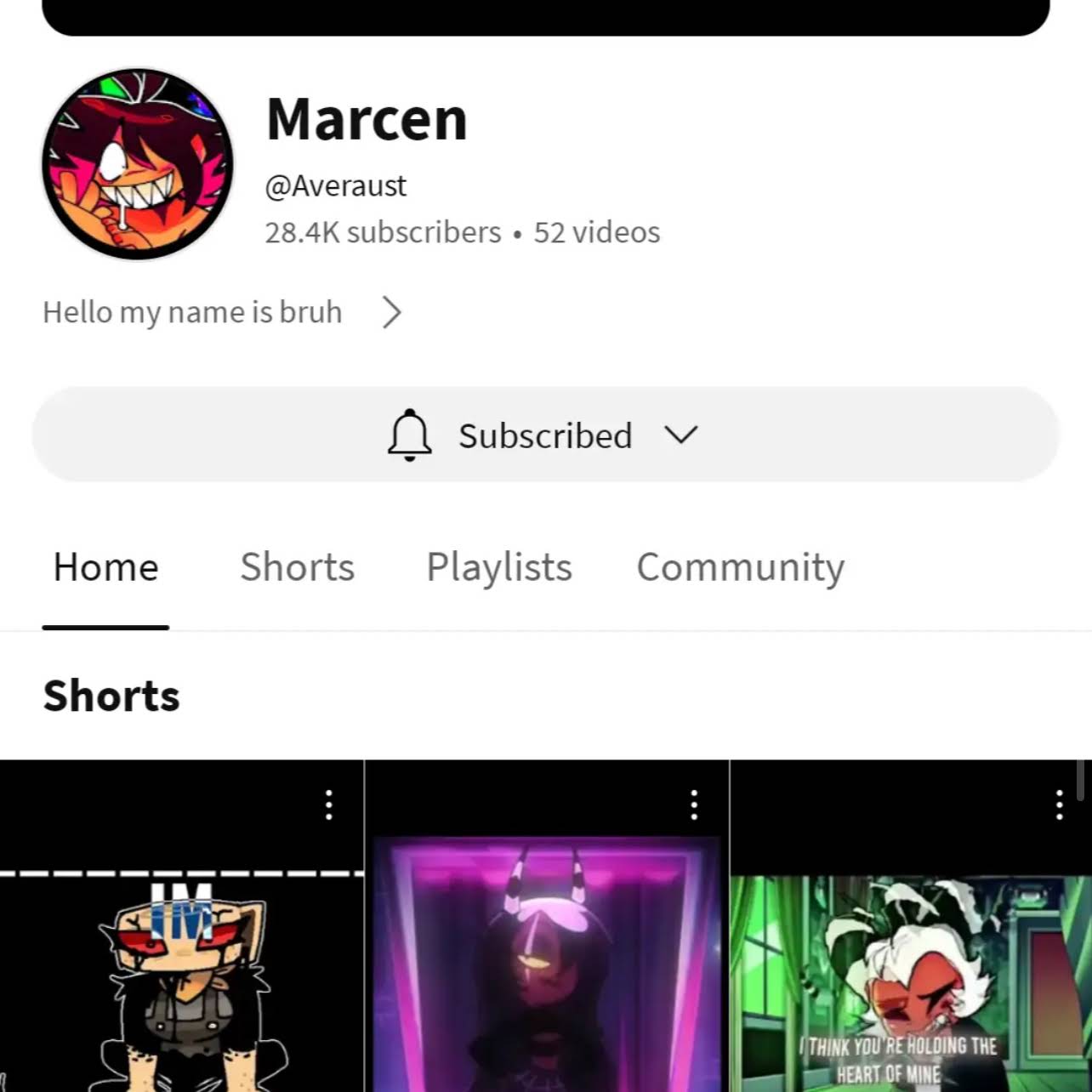
Task: Play the "Heart of Mine" Short
Action: pyautogui.click(x=910, y=978)
